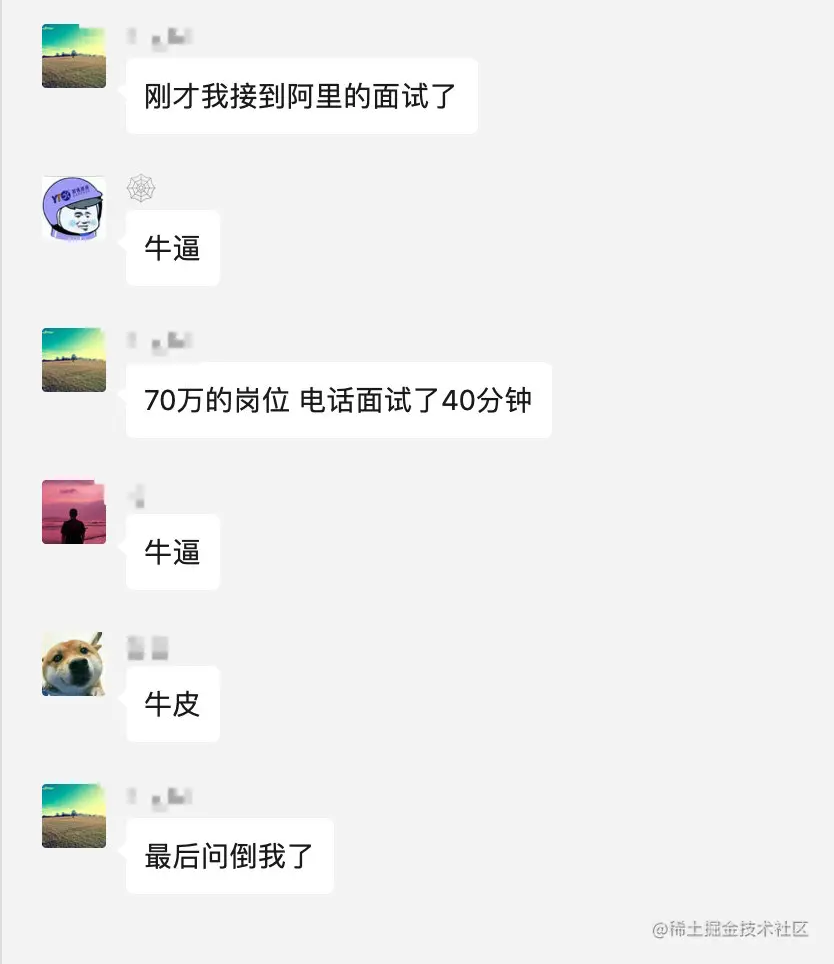The width and height of the screenshot is (834, 964).
Task: View profile of pink sunset silhouette avatar
Action: click(x=73, y=512)
